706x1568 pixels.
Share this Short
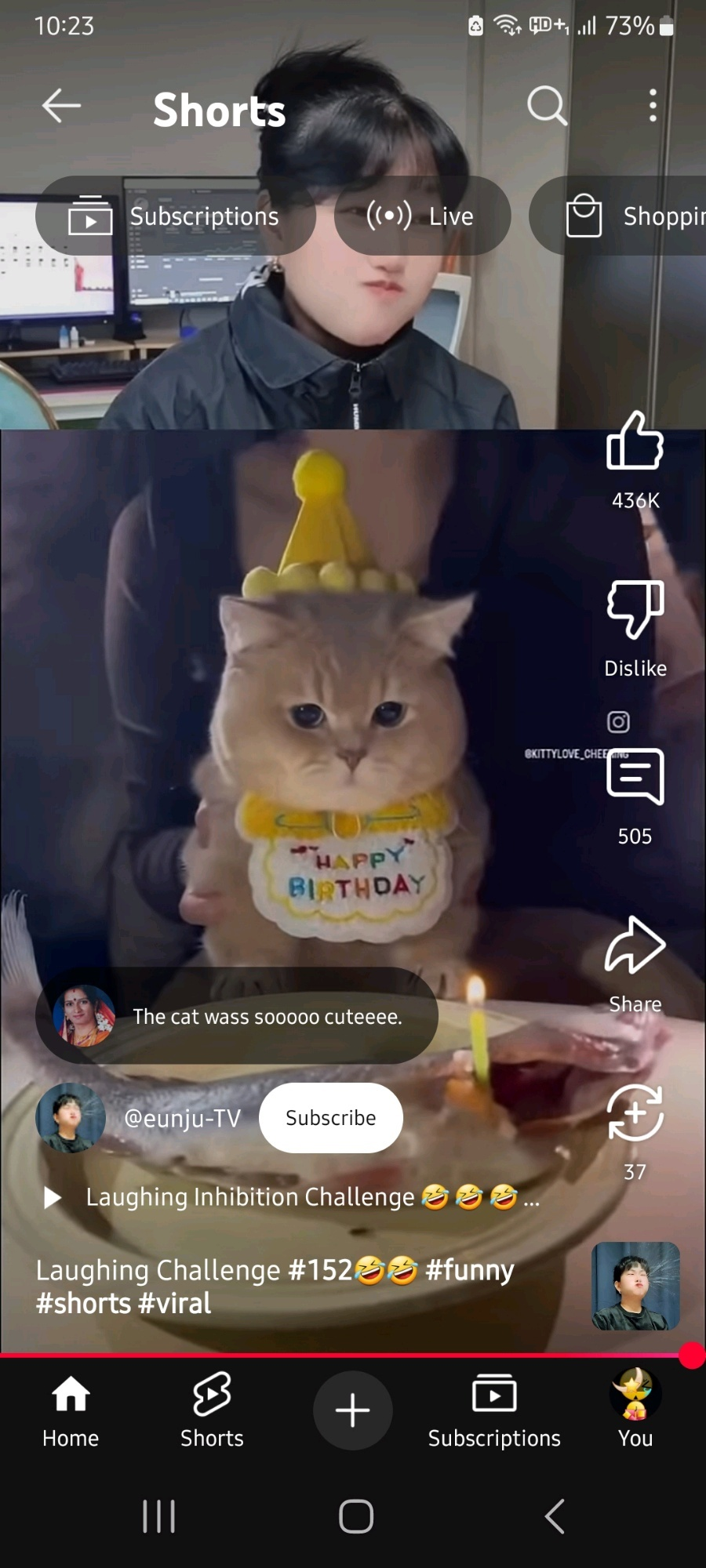[x=635, y=945]
